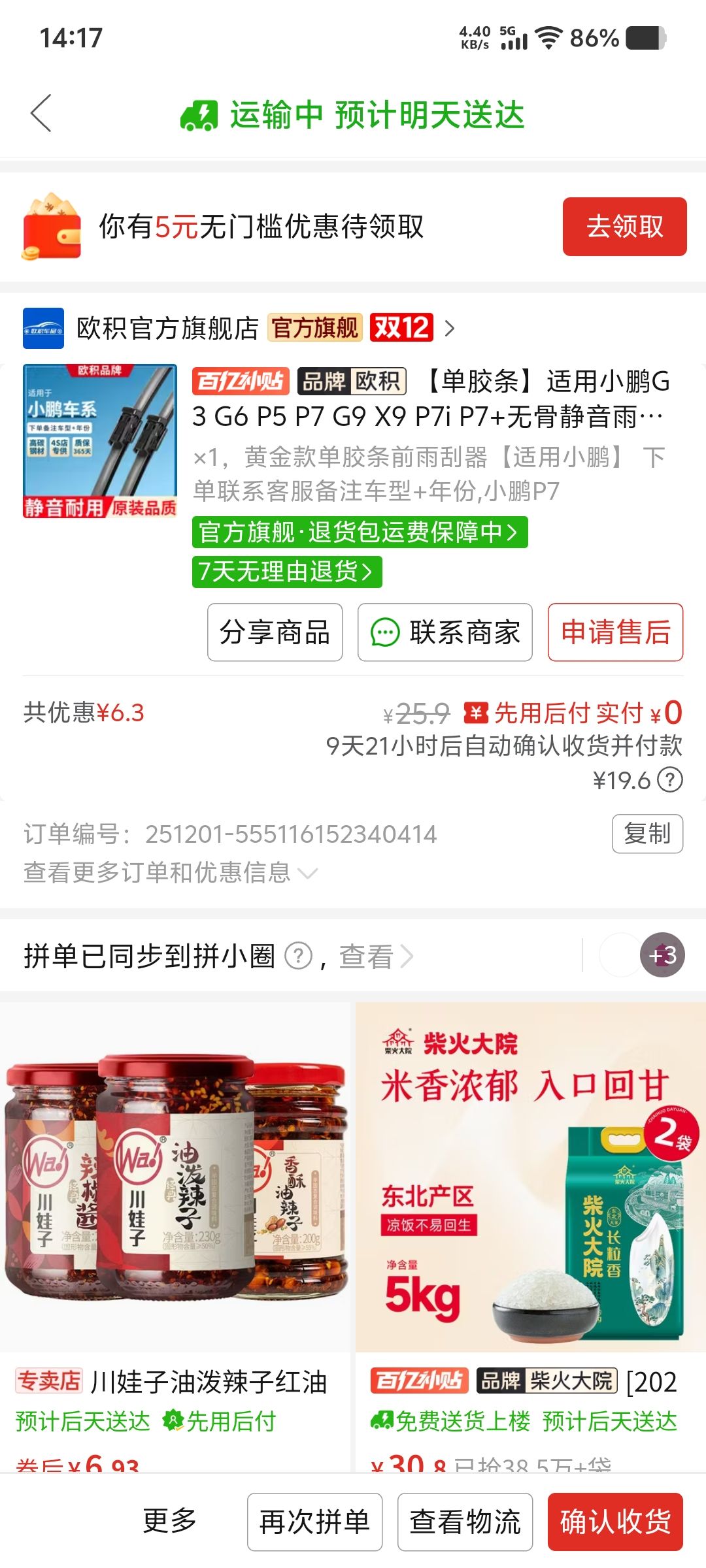Open 7天无理由退货 policy
Image resolution: width=706 pixels, height=1568 pixels.
pos(286,572)
